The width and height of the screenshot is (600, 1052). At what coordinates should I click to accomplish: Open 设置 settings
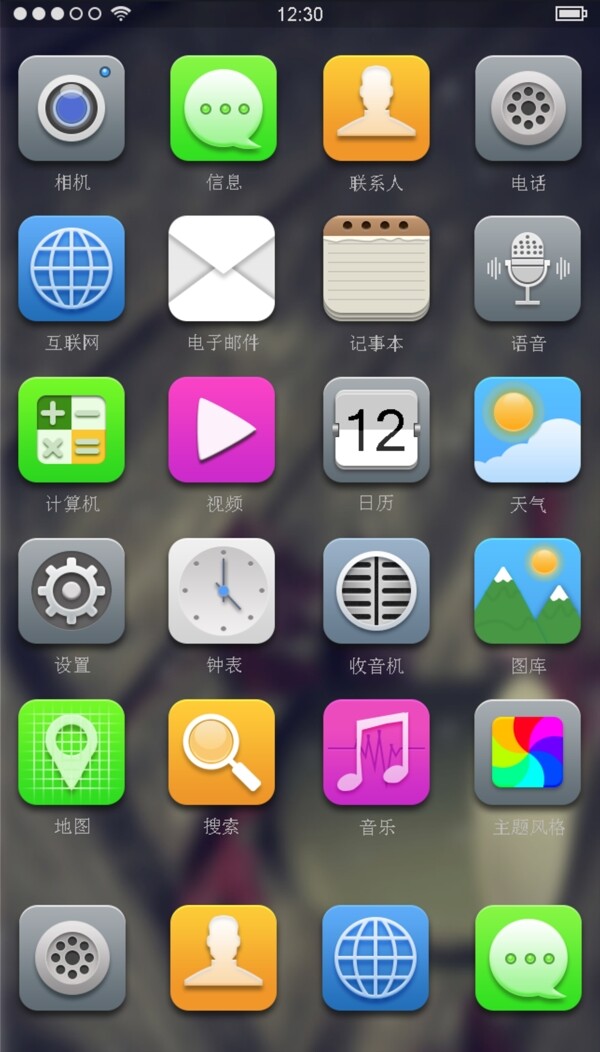(71, 591)
